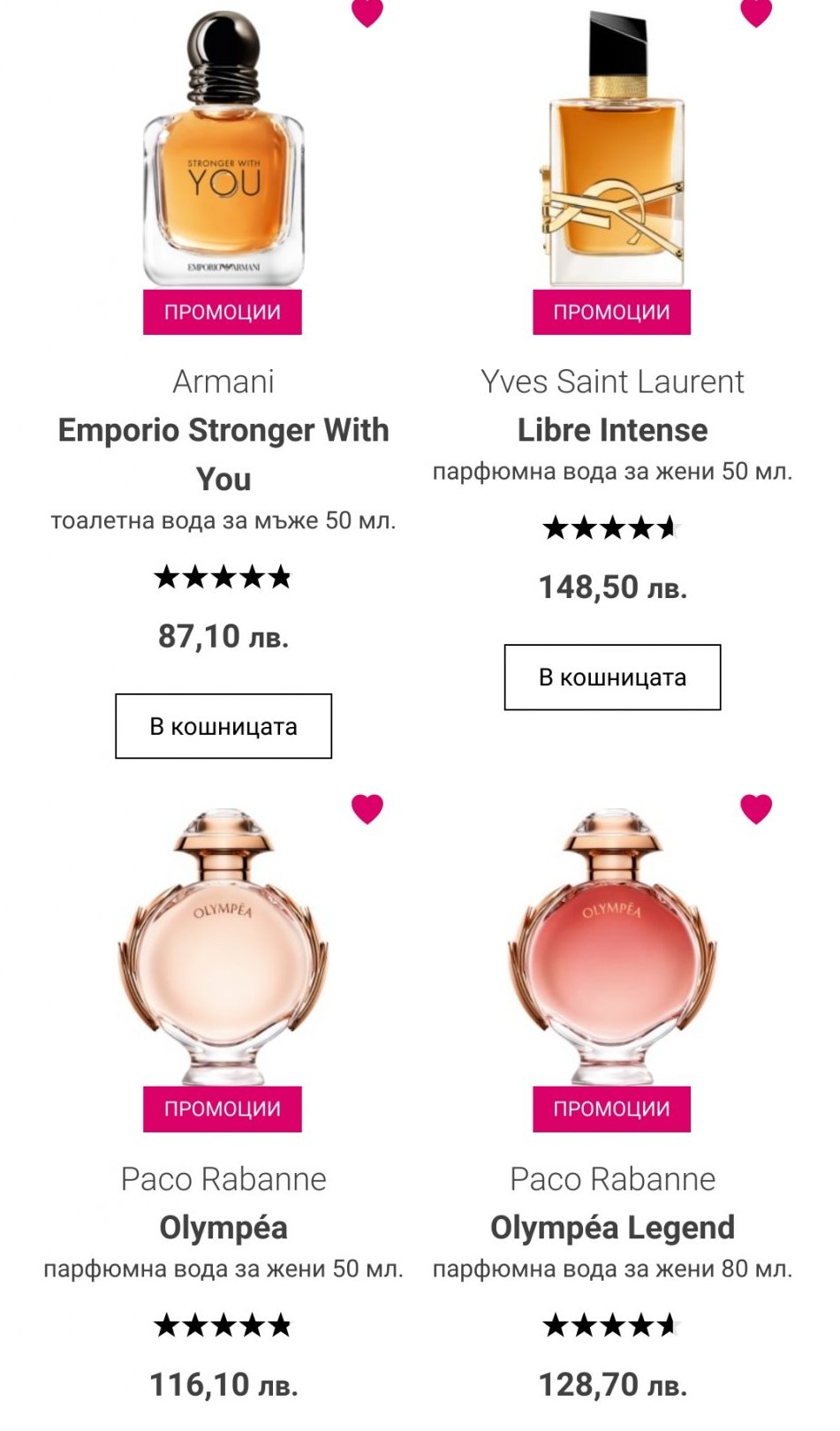Toggle heart icon above Armani perfume

[367, 12]
